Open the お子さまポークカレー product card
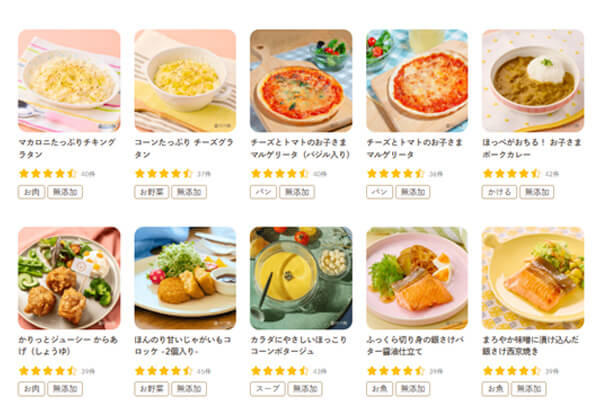600x420 pixels. (x=532, y=80)
